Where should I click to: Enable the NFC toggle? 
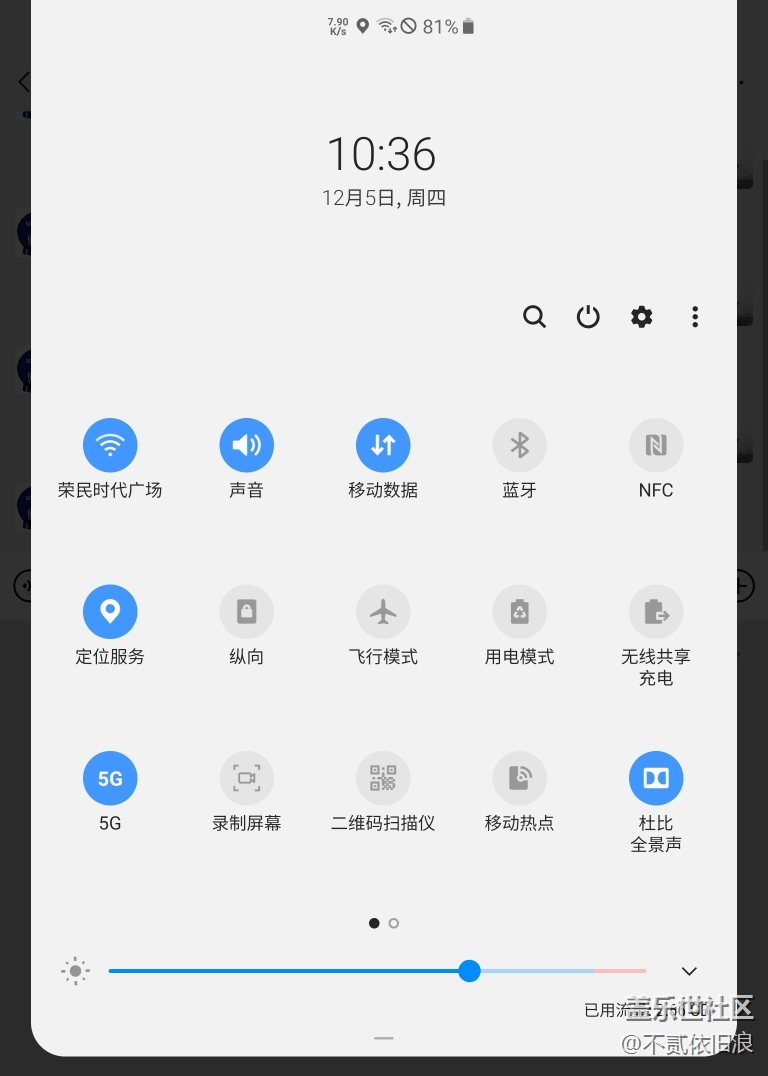point(656,445)
